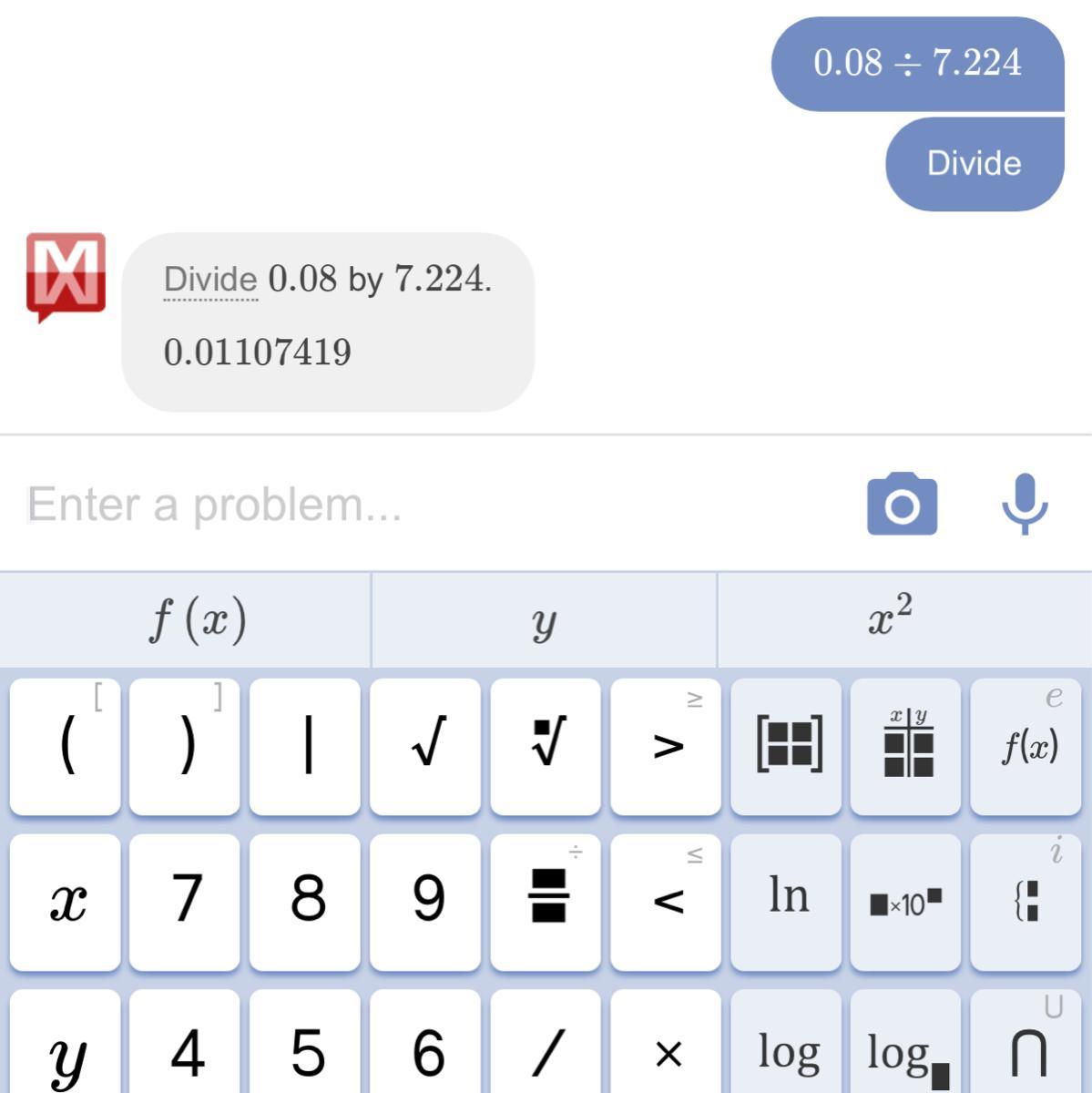Type the digit 9

tap(425, 901)
